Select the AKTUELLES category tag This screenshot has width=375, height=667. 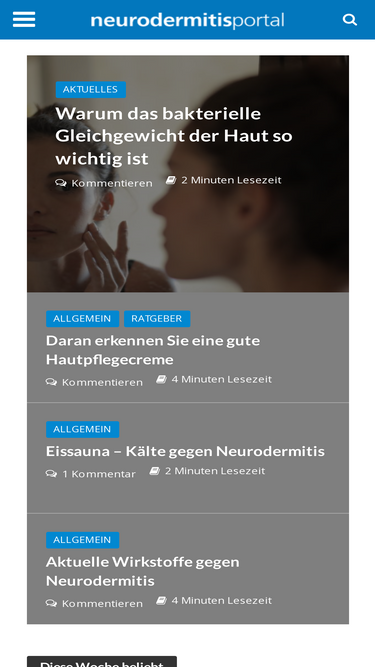(91, 89)
